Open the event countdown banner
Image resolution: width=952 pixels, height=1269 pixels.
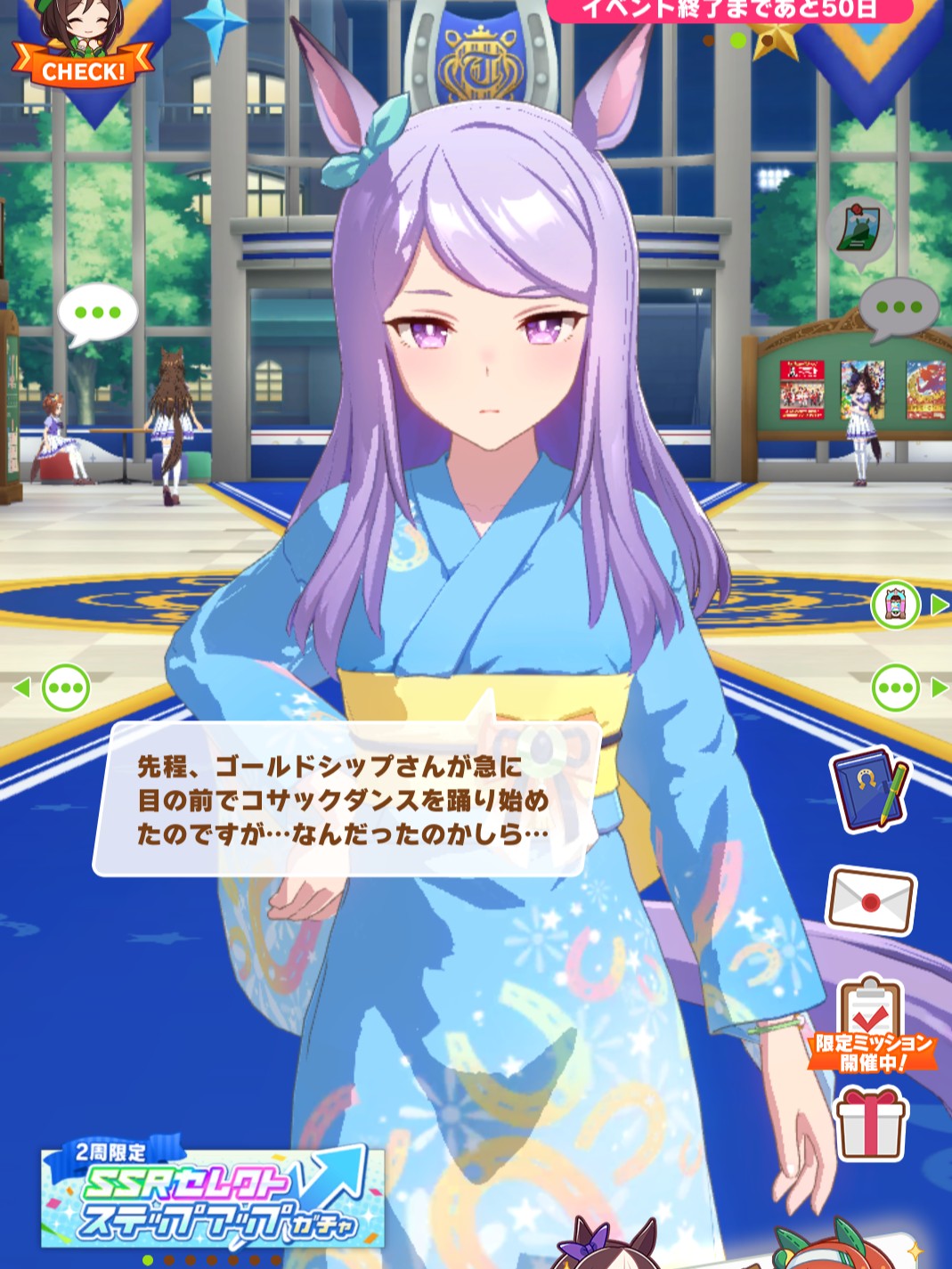pos(729,10)
